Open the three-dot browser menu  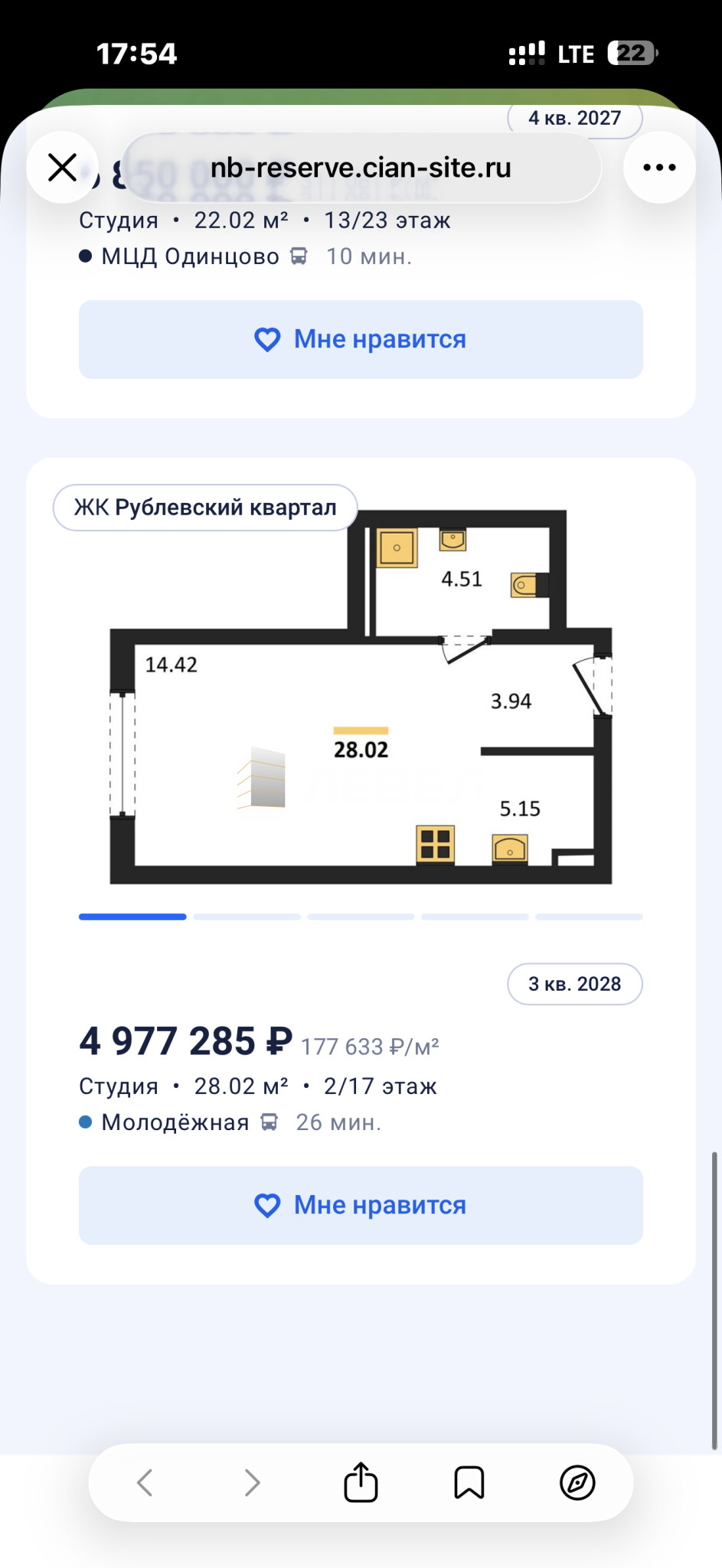coord(659,167)
